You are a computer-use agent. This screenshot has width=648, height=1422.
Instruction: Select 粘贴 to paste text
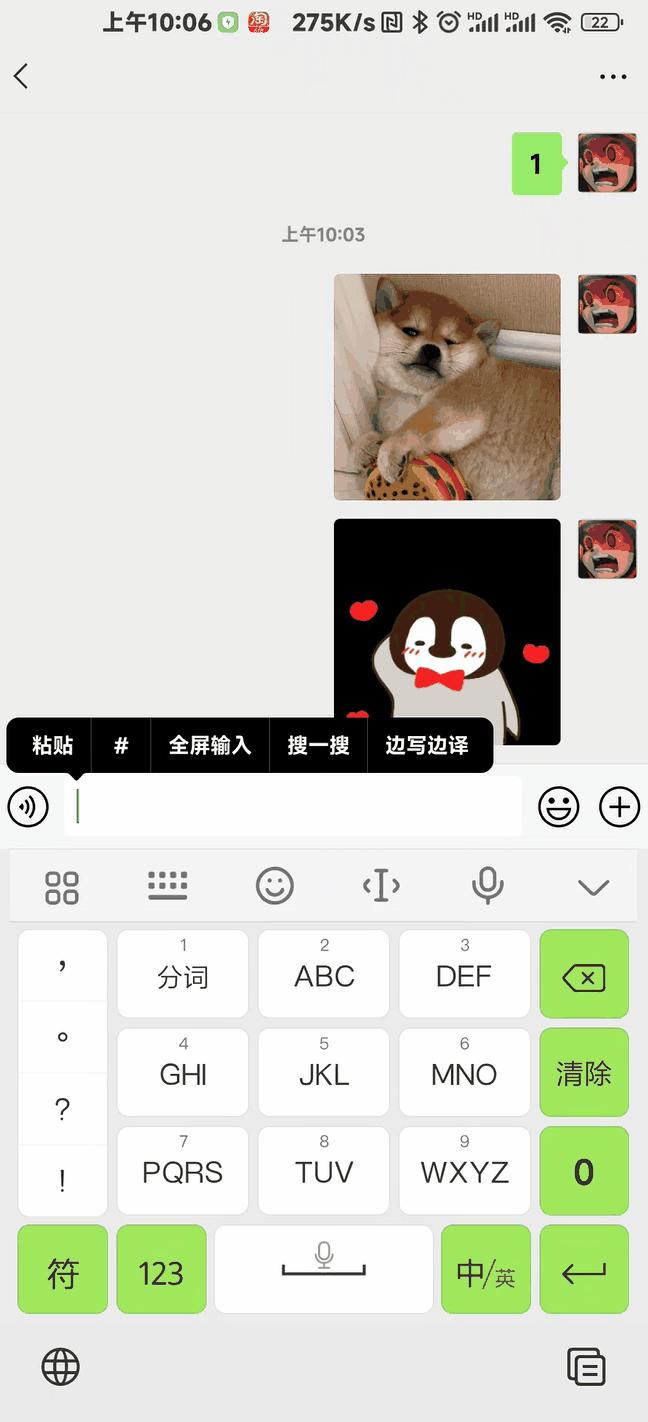tap(52, 745)
